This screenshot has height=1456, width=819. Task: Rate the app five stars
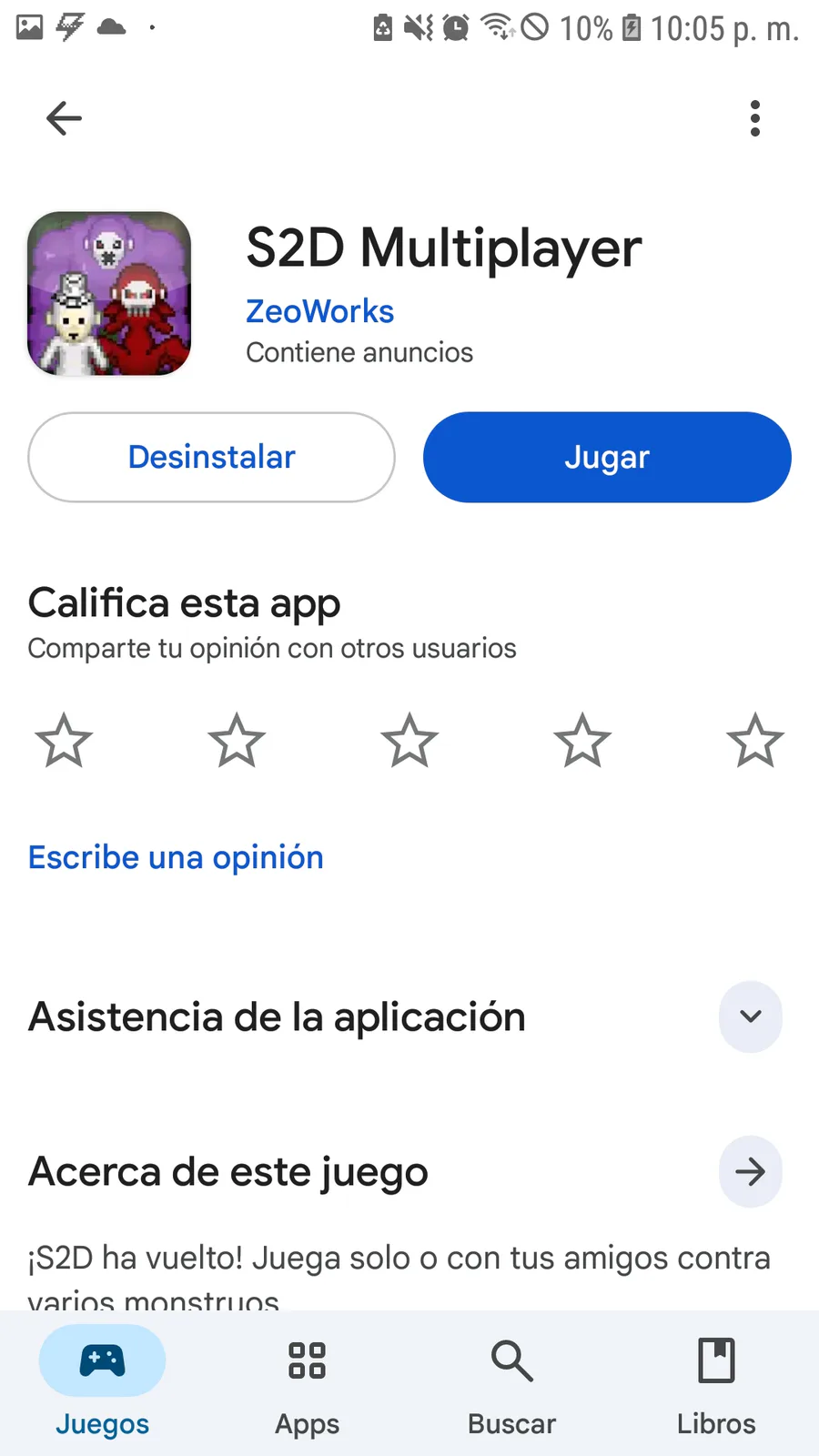pyautogui.click(x=755, y=741)
